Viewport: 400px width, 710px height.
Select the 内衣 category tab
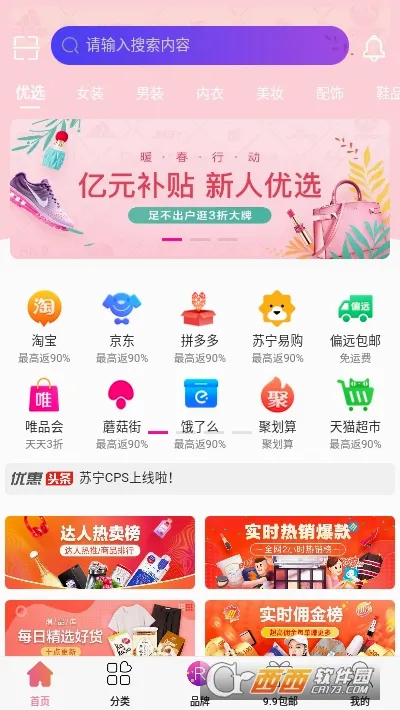(x=210, y=93)
